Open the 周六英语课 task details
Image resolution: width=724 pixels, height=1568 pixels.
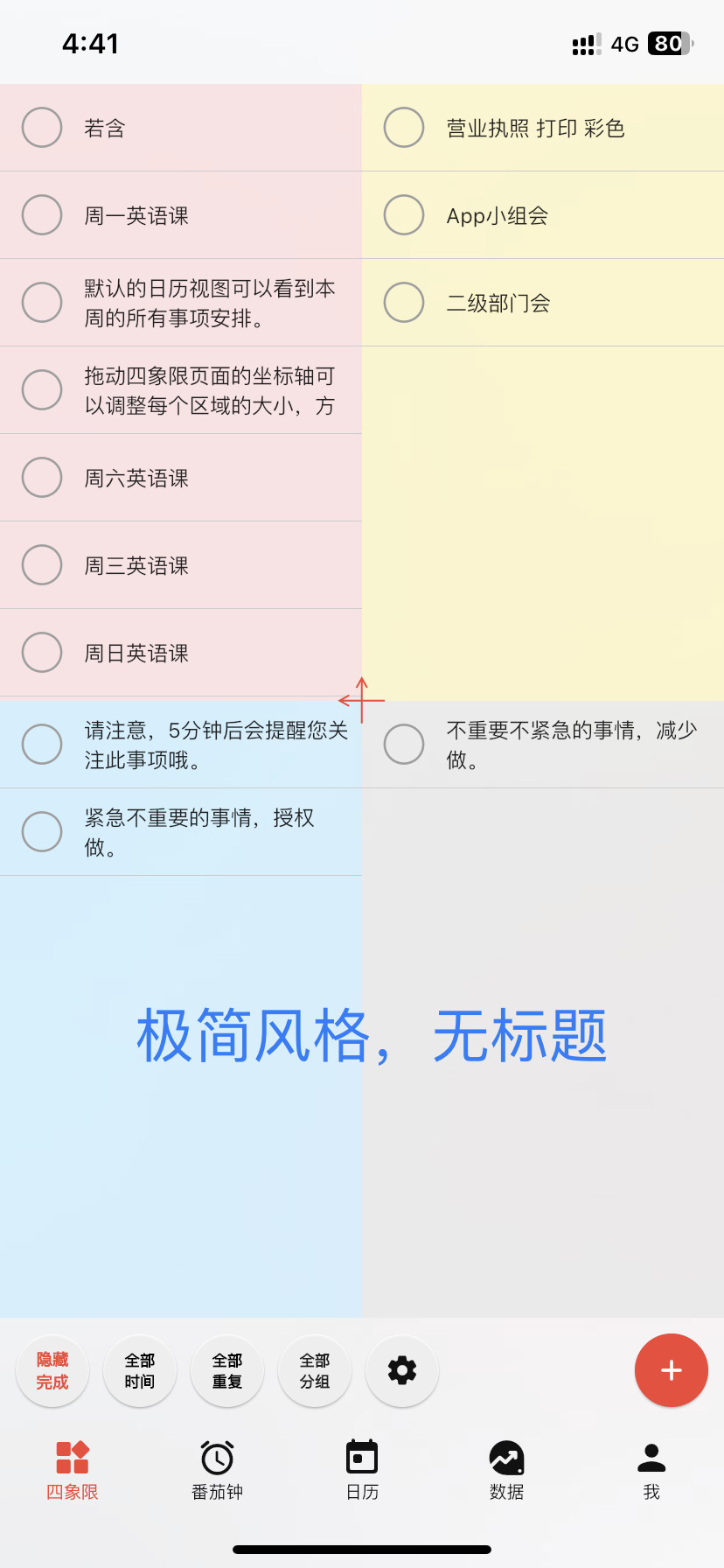coord(136,479)
